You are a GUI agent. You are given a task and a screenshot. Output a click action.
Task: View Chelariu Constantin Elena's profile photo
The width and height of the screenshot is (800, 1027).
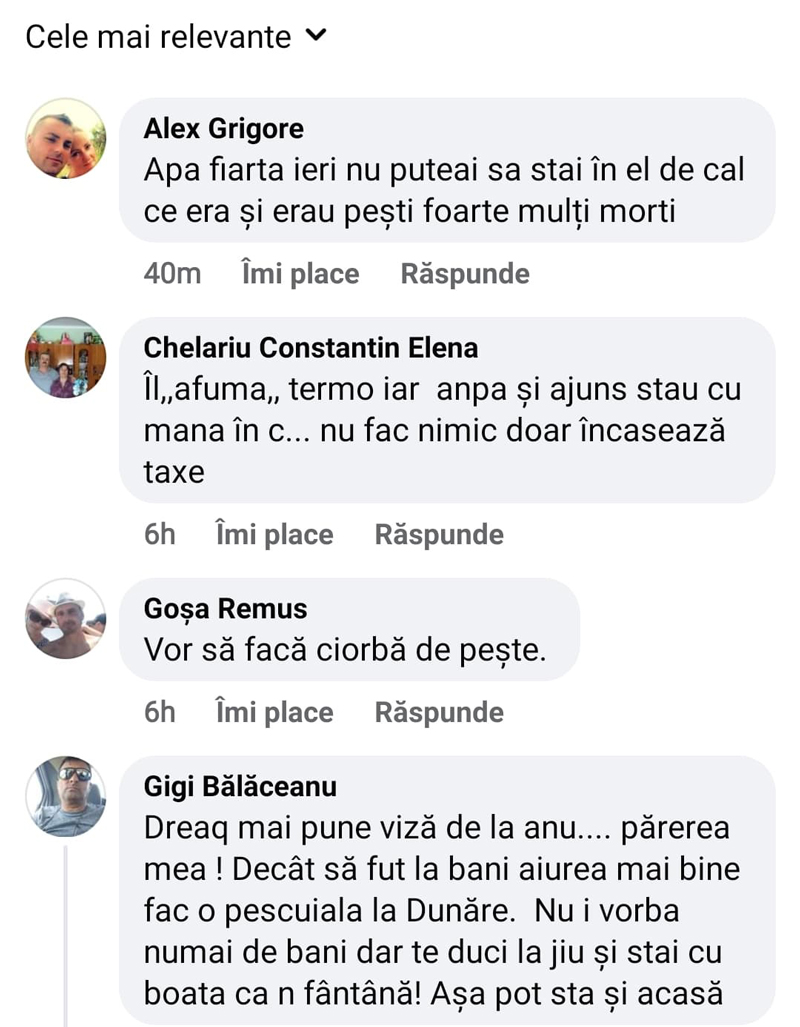click(65, 358)
